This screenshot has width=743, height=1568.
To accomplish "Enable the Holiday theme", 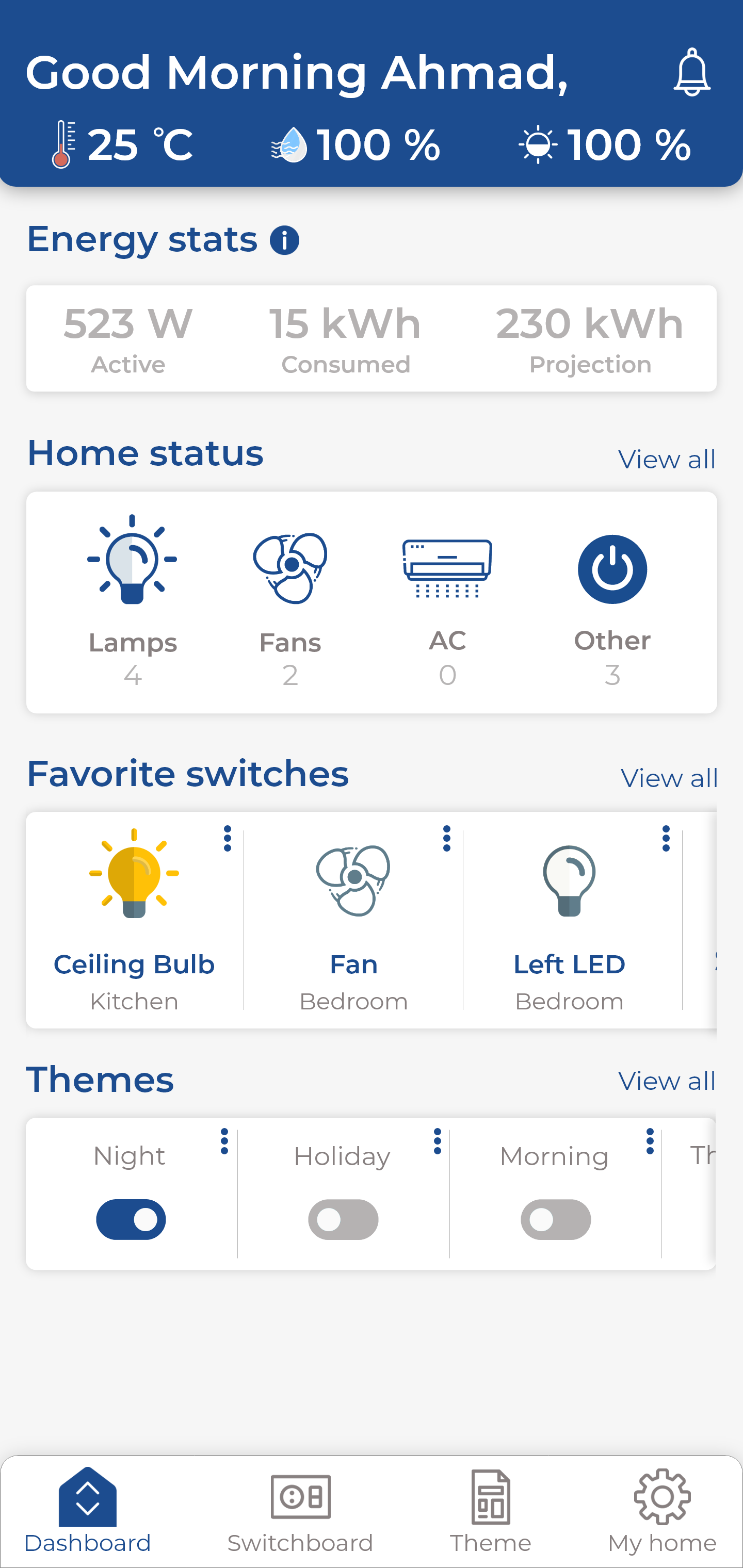I will pos(343,1219).
